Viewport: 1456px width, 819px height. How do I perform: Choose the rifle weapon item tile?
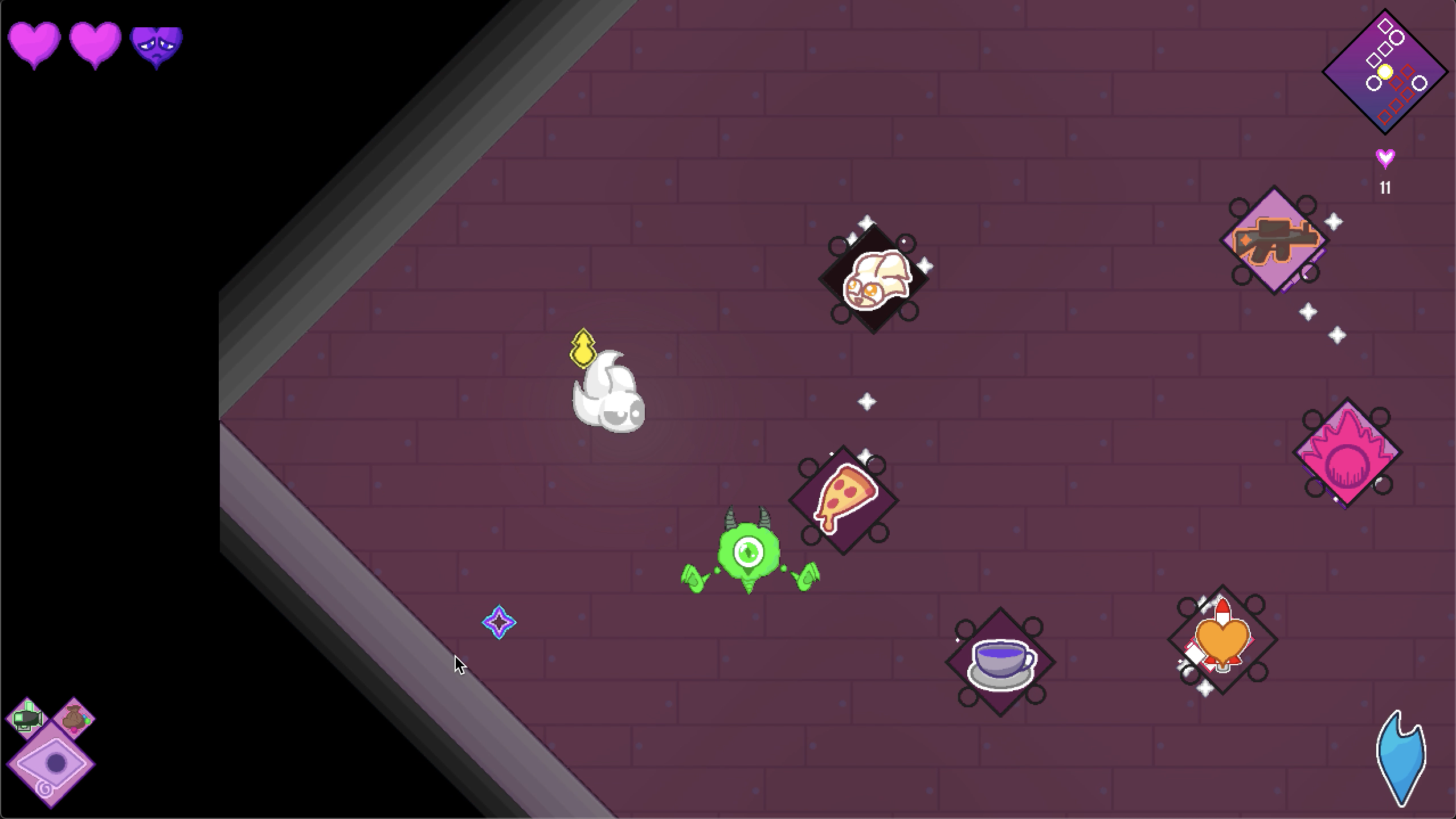tap(1275, 240)
